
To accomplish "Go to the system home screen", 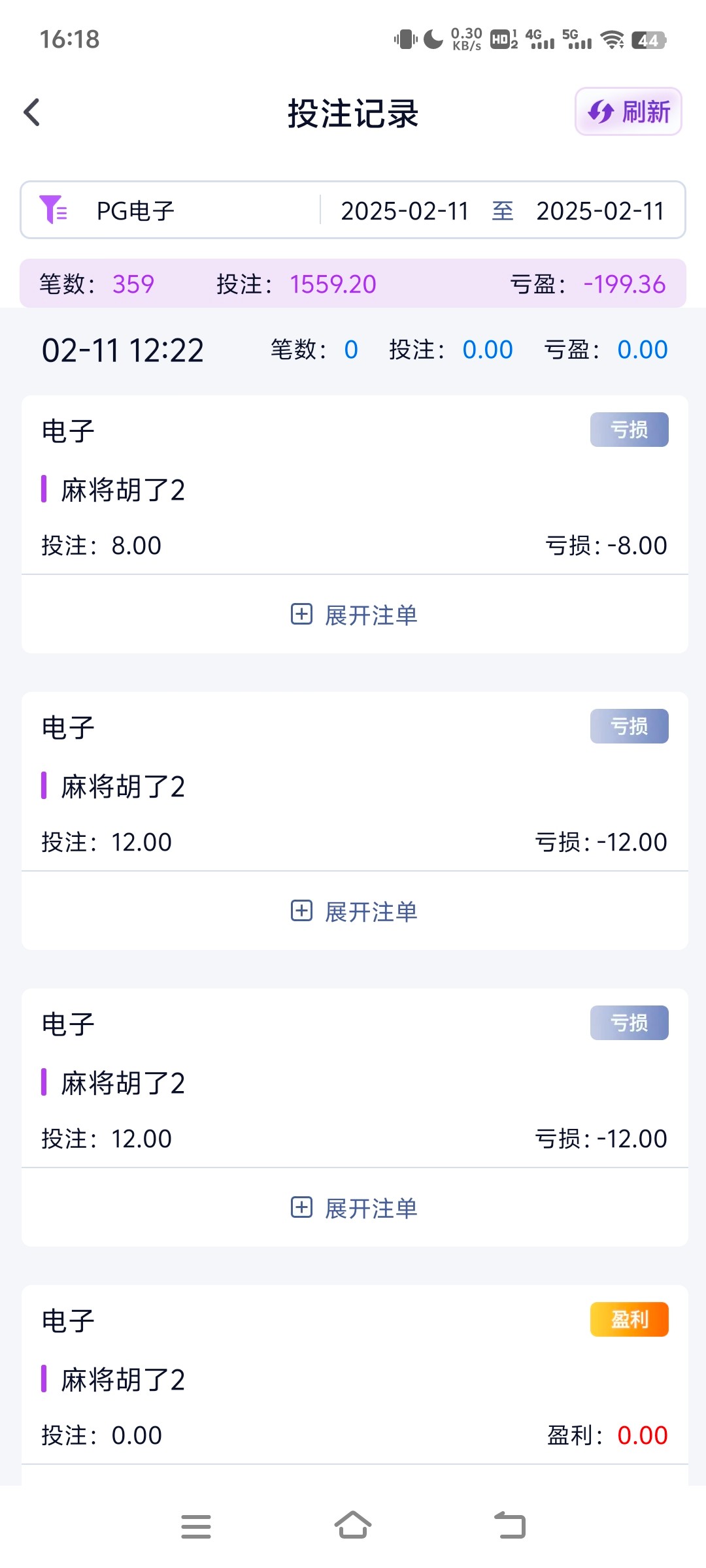I will point(353,1526).
